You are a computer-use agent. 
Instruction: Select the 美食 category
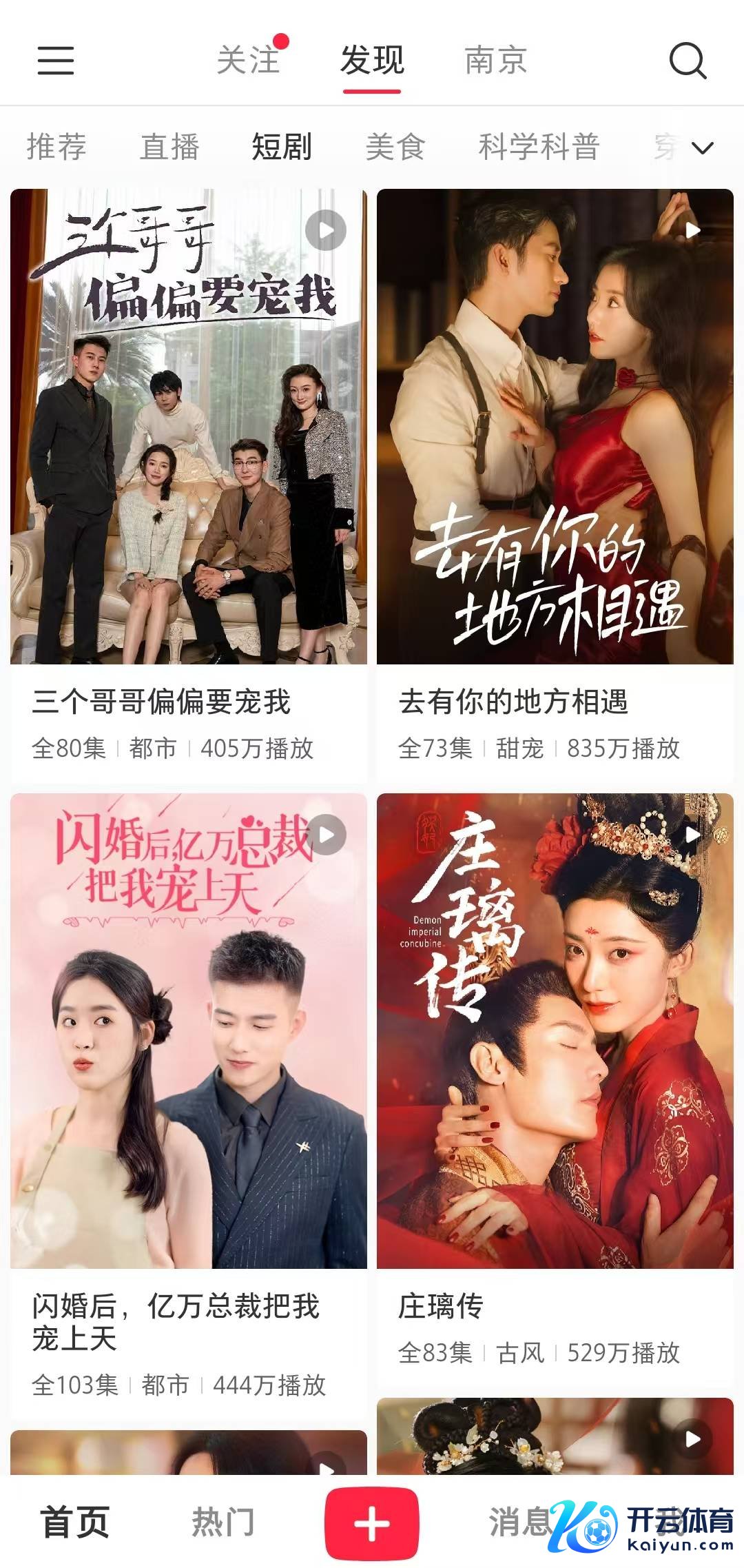click(x=395, y=147)
